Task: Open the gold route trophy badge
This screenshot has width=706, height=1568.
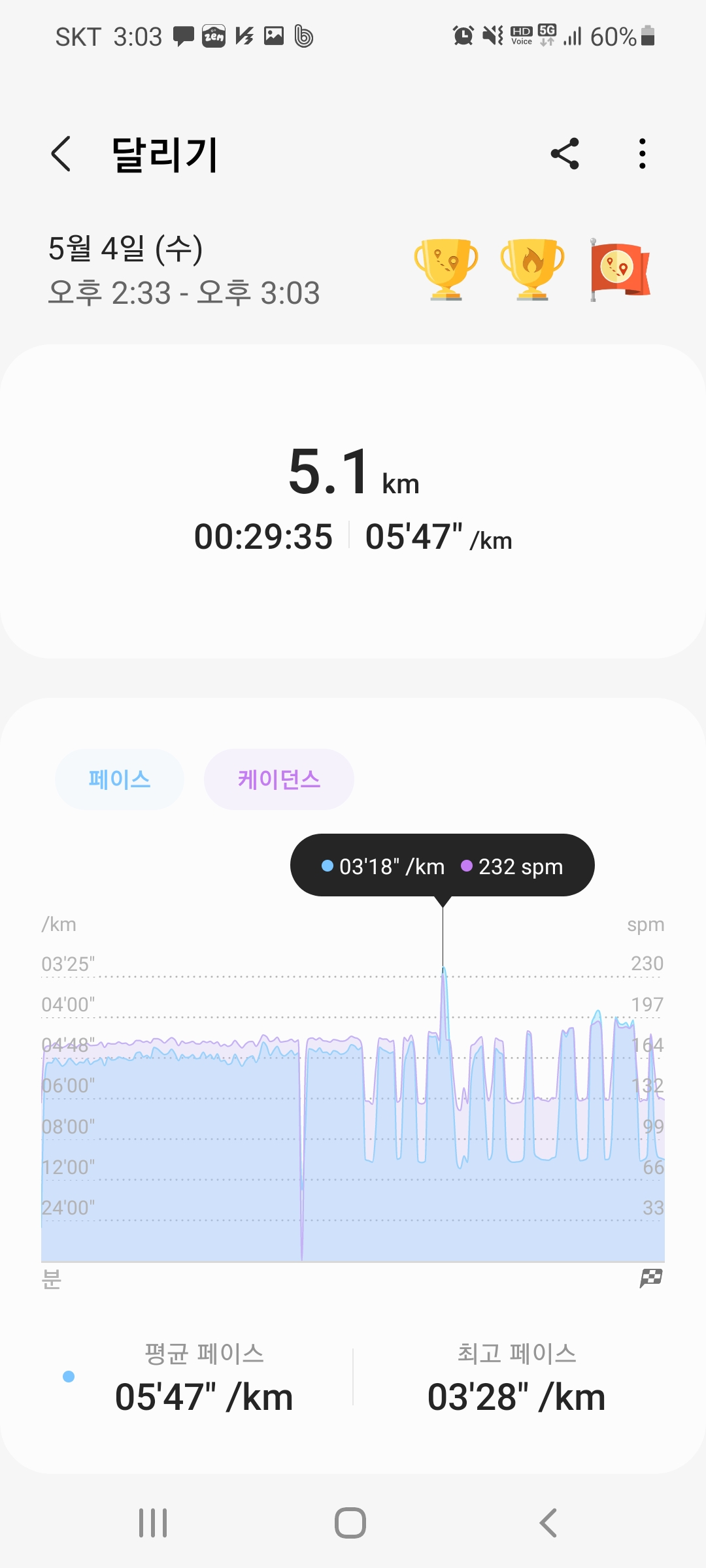Action: point(446,269)
